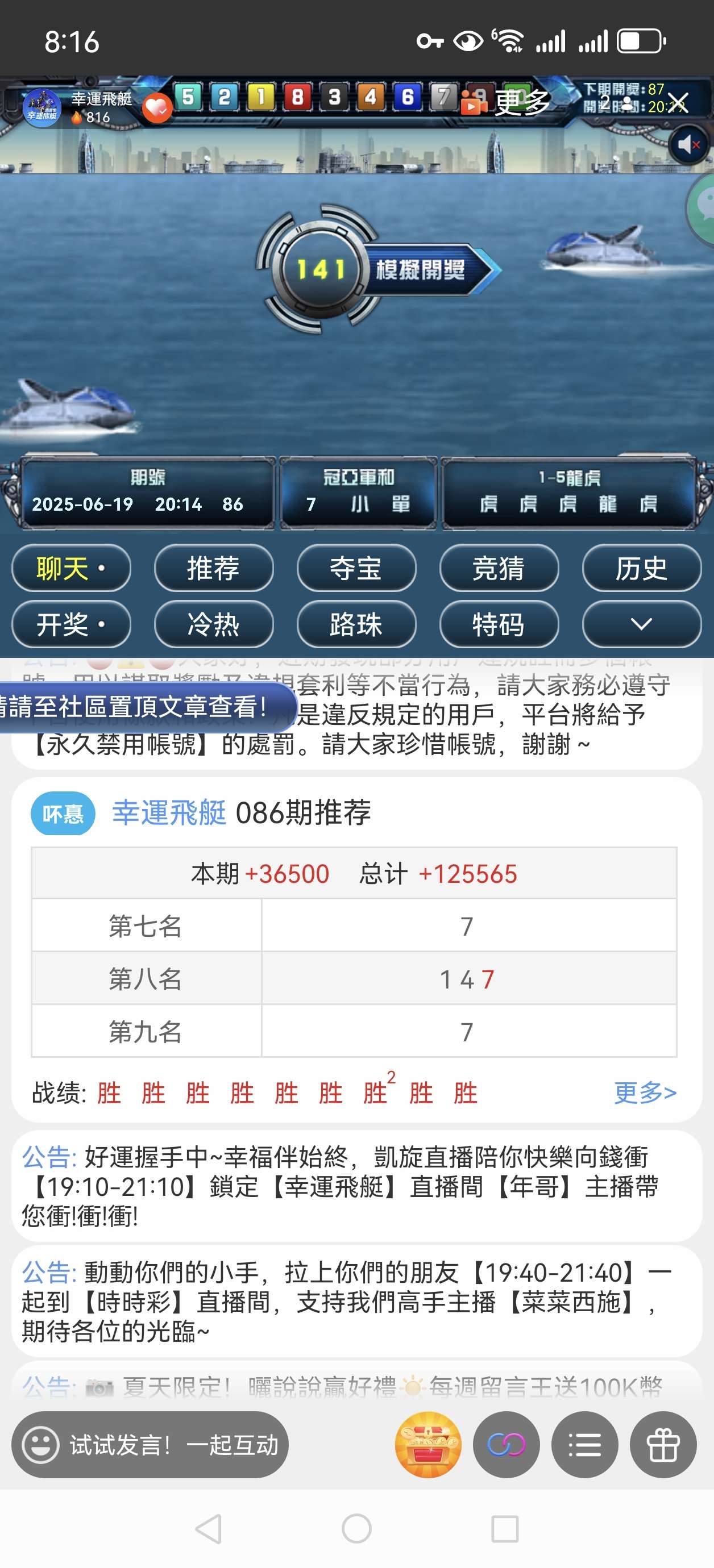Open the 夺宝 tab
Image resolution: width=714 pixels, height=1568 pixels.
pos(356,568)
